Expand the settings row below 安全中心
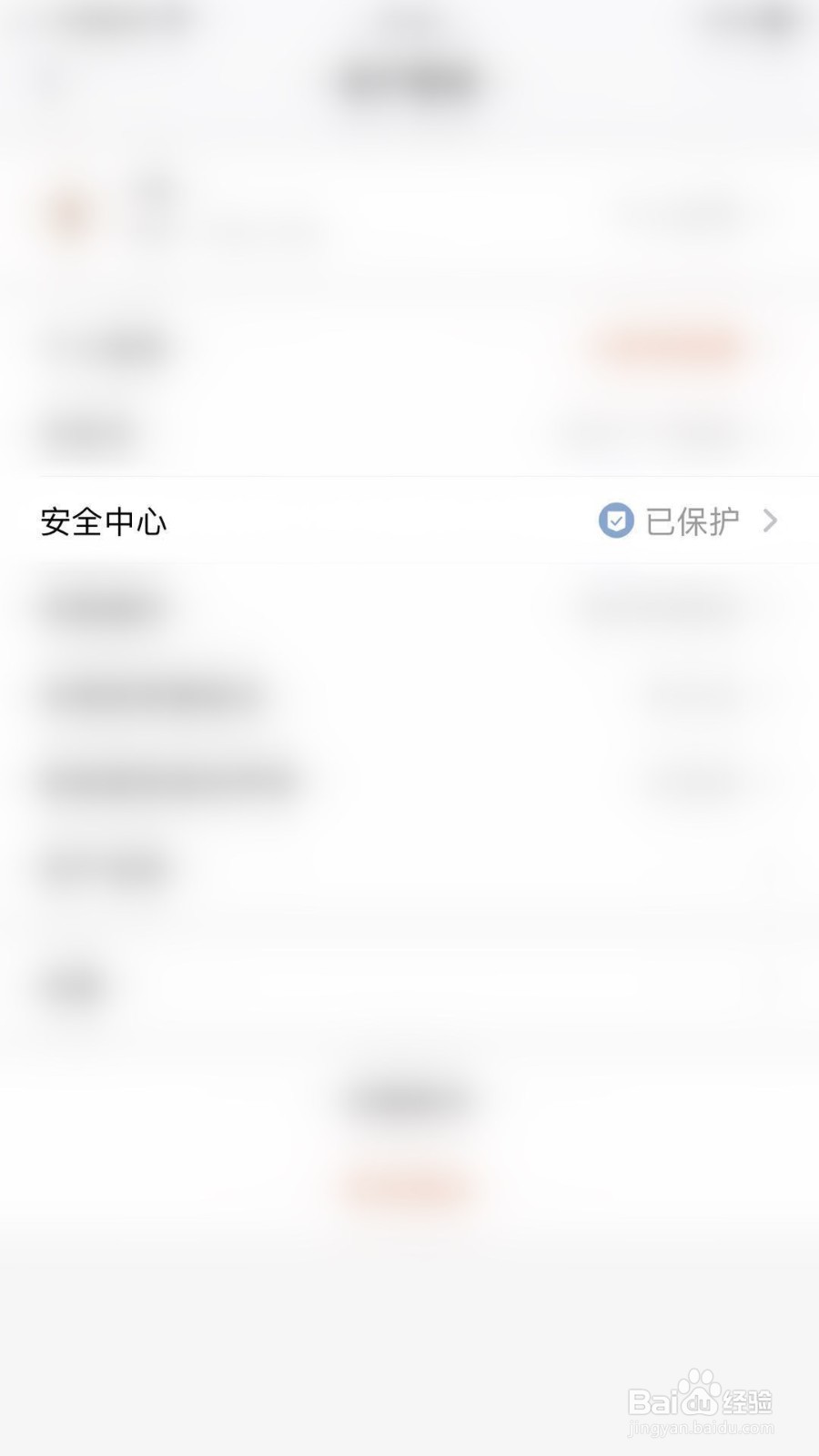The width and height of the screenshot is (819, 1456). point(409,607)
